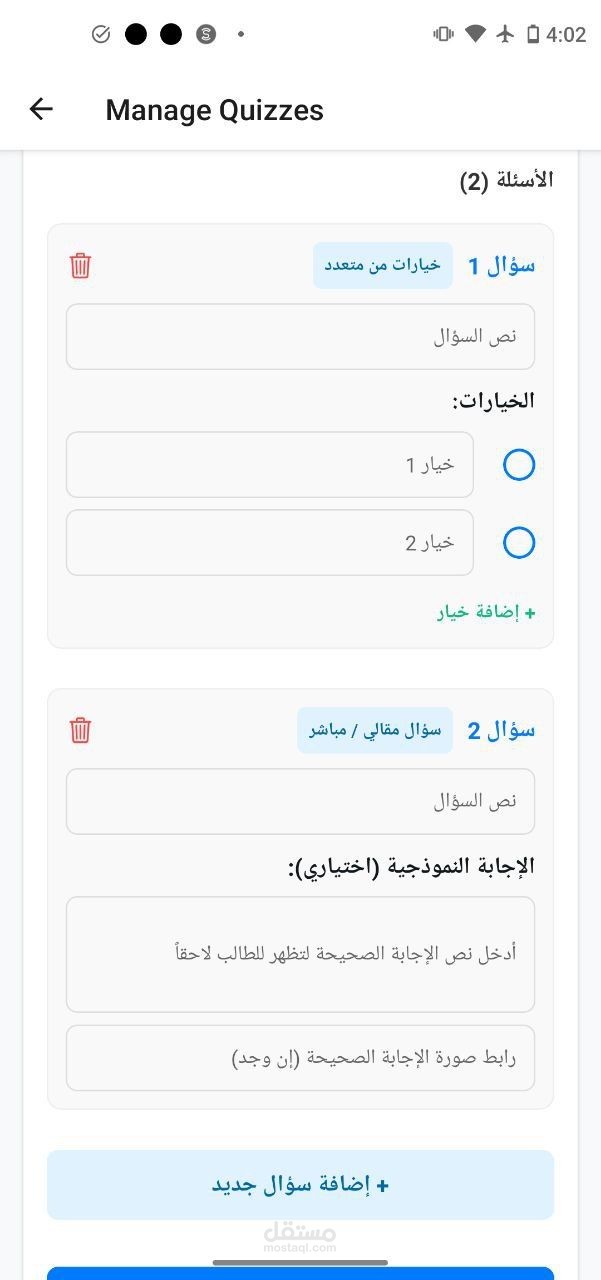Viewport: 601px width, 1280px height.
Task: Focus the خيار 2 option field
Action: [x=270, y=543]
